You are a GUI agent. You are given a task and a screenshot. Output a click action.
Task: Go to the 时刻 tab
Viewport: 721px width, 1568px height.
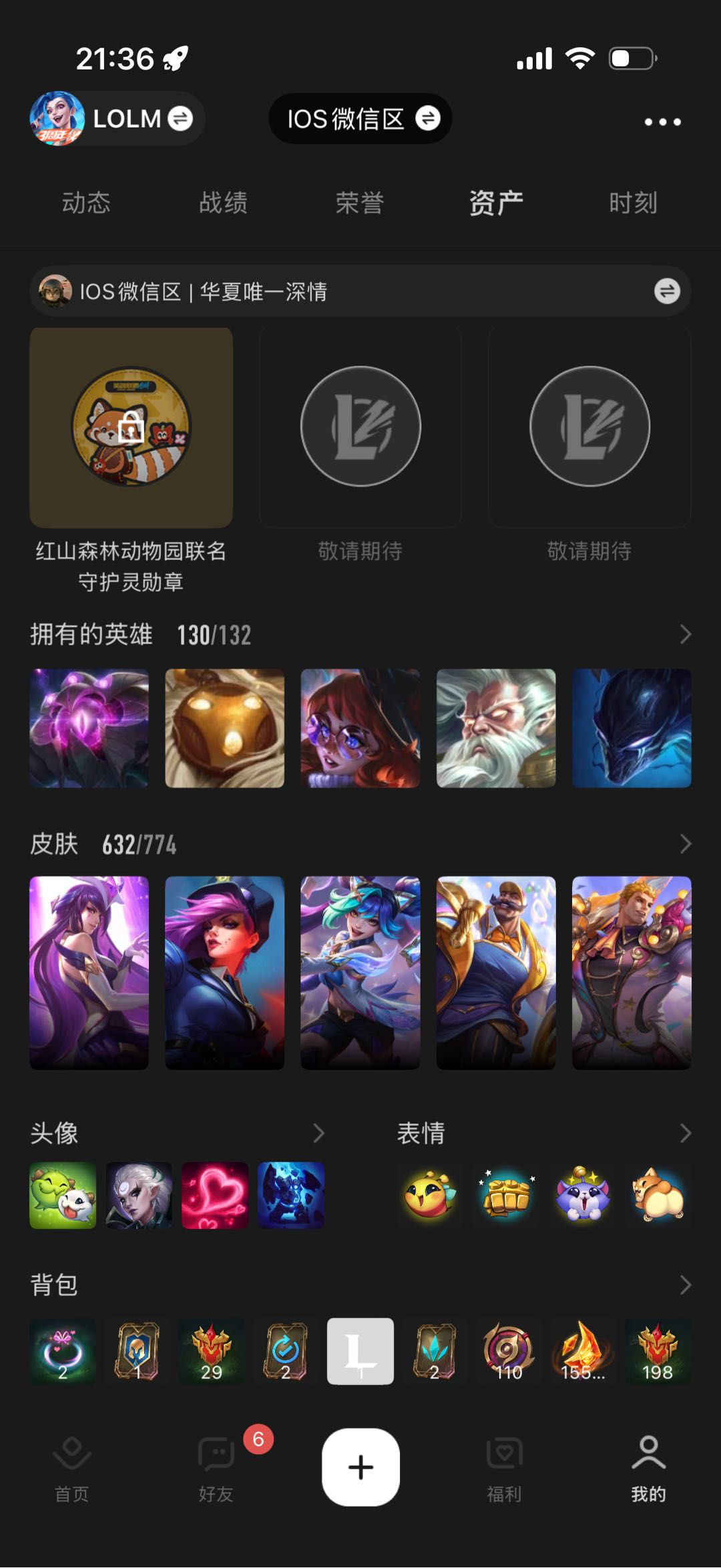633,202
